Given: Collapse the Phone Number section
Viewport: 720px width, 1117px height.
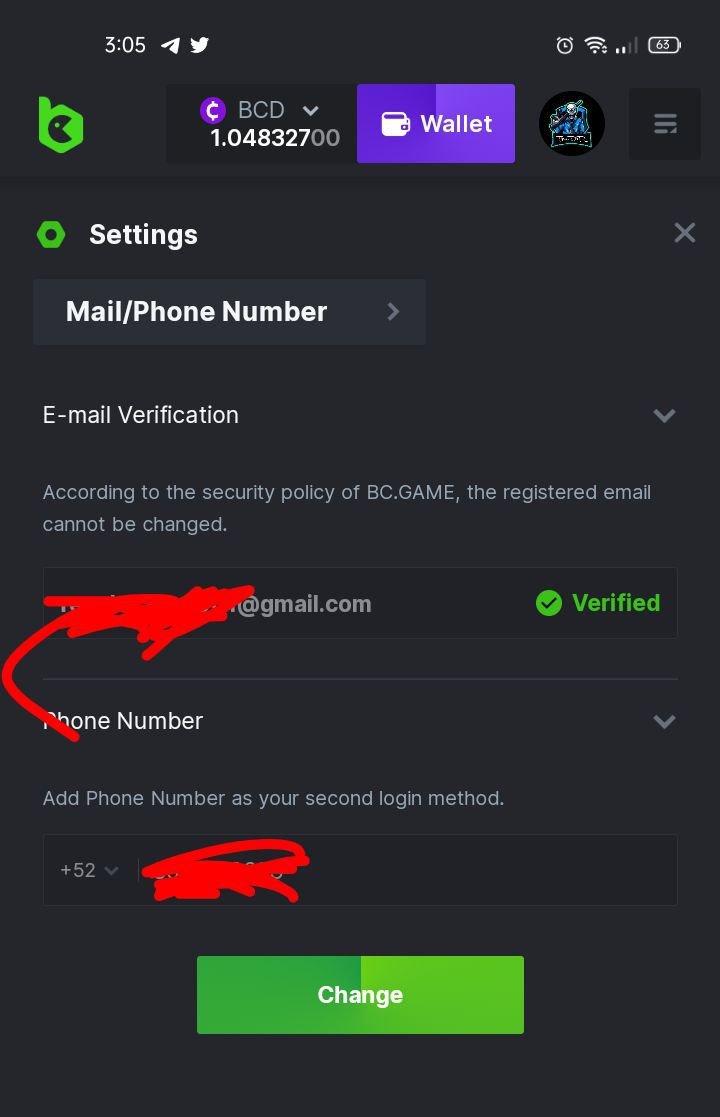Looking at the screenshot, I should [664, 721].
